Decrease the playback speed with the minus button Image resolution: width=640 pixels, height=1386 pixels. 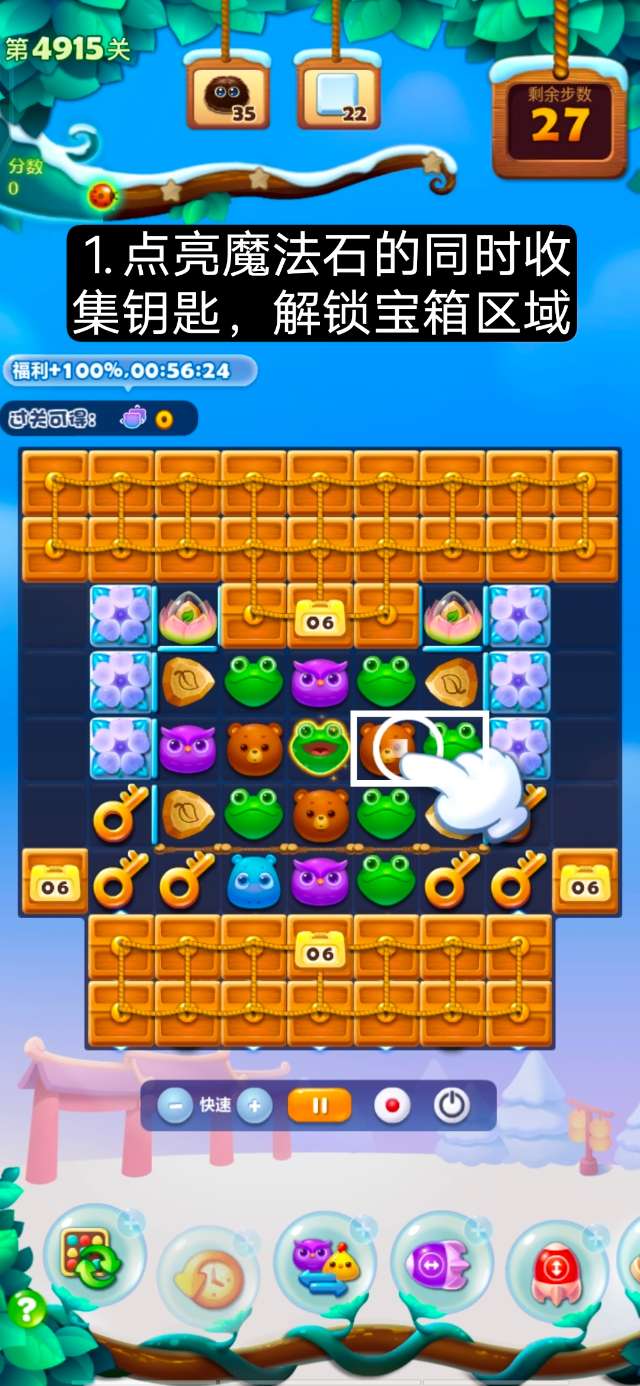[x=176, y=1106]
